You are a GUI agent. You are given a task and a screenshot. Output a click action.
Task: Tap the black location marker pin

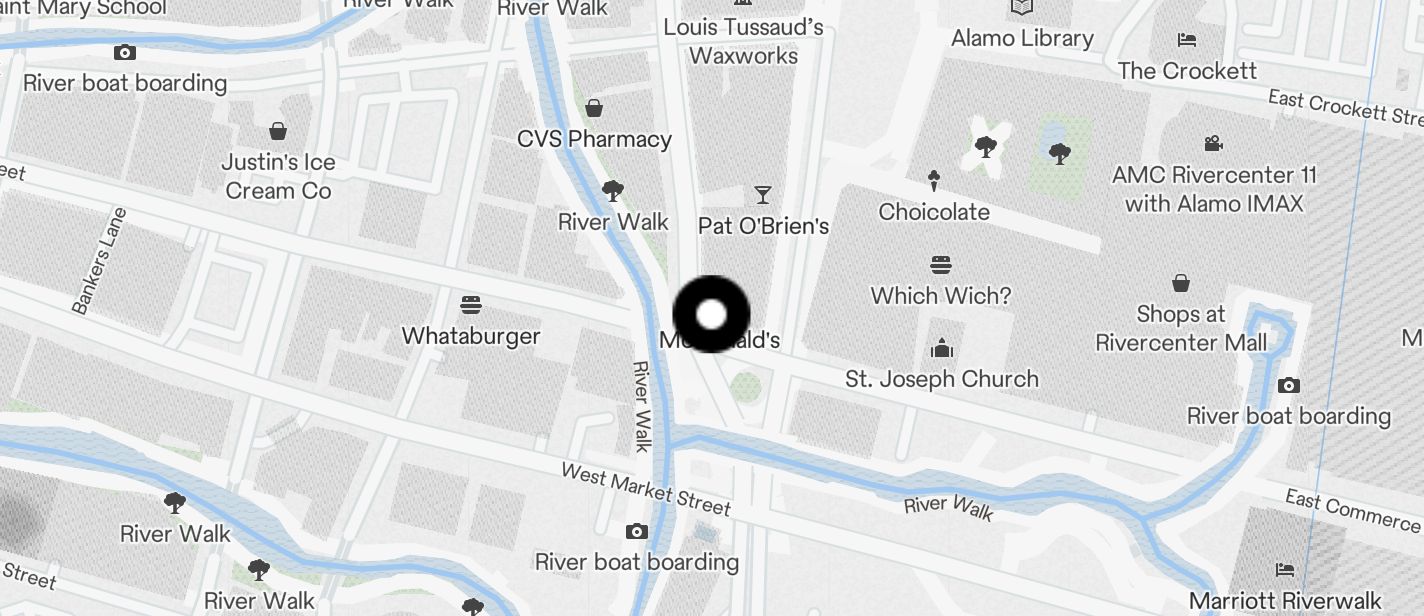pos(711,314)
